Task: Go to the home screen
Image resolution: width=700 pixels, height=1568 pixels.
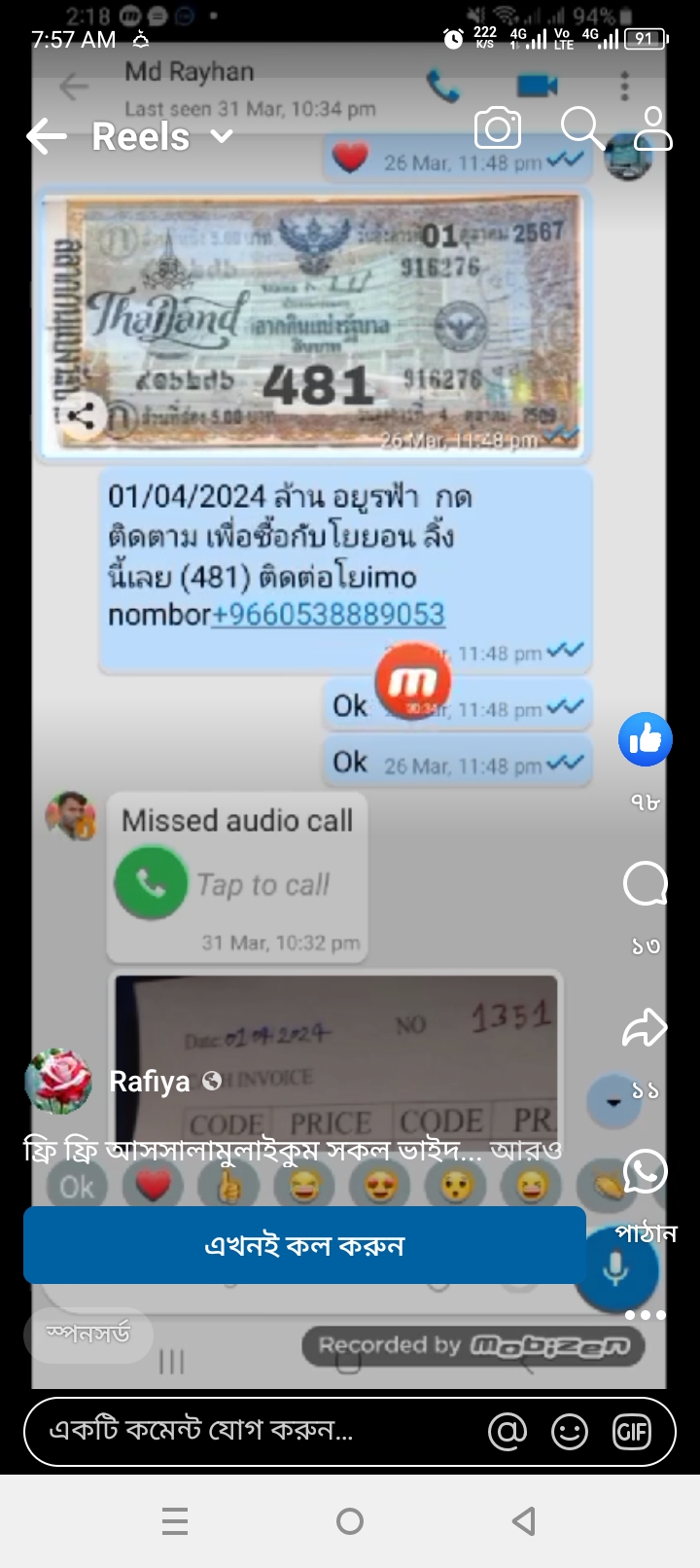Action: tap(350, 1520)
